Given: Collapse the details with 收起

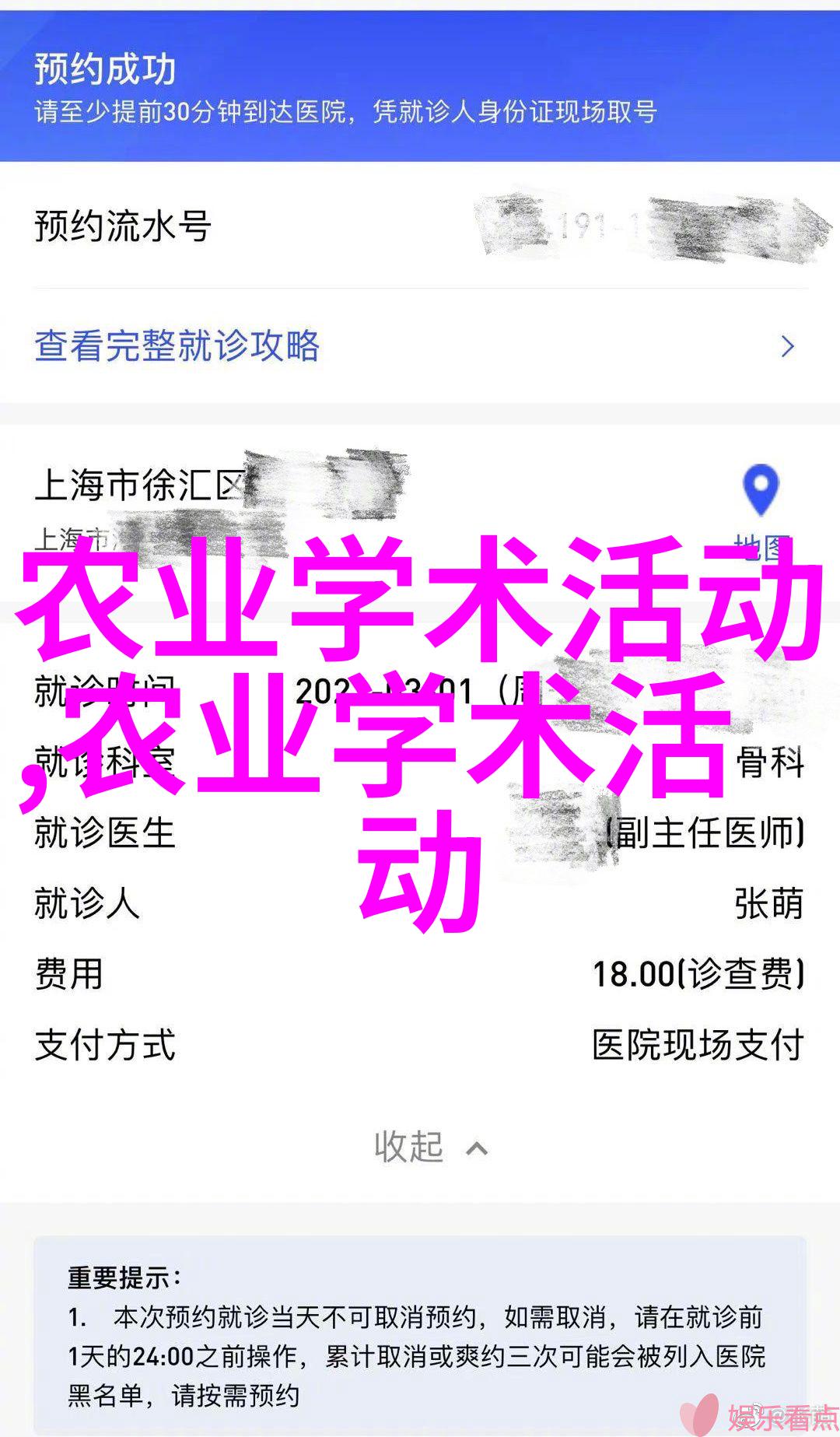Looking at the screenshot, I should pyautogui.click(x=429, y=1148).
